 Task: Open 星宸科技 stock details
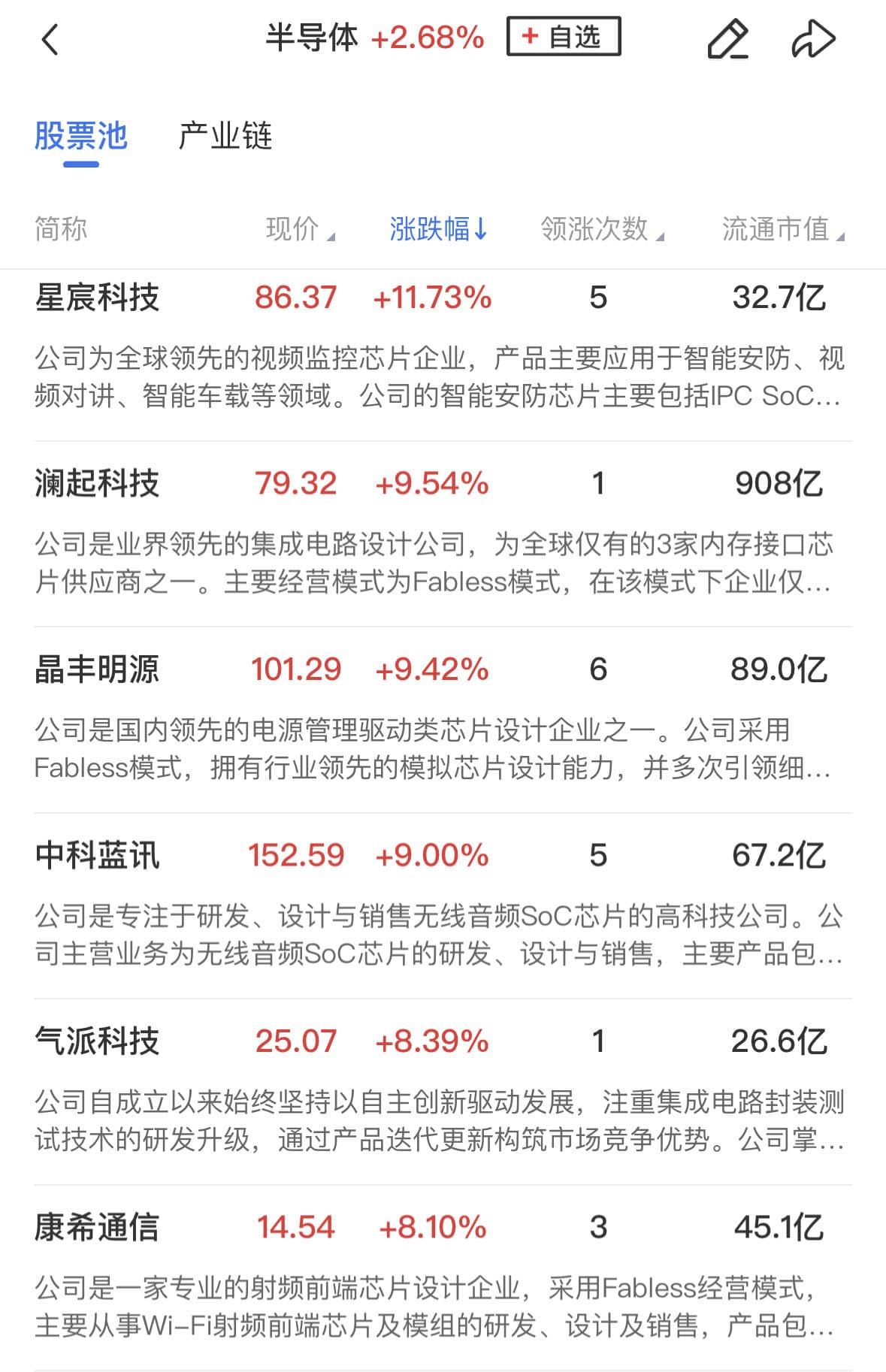(x=98, y=298)
